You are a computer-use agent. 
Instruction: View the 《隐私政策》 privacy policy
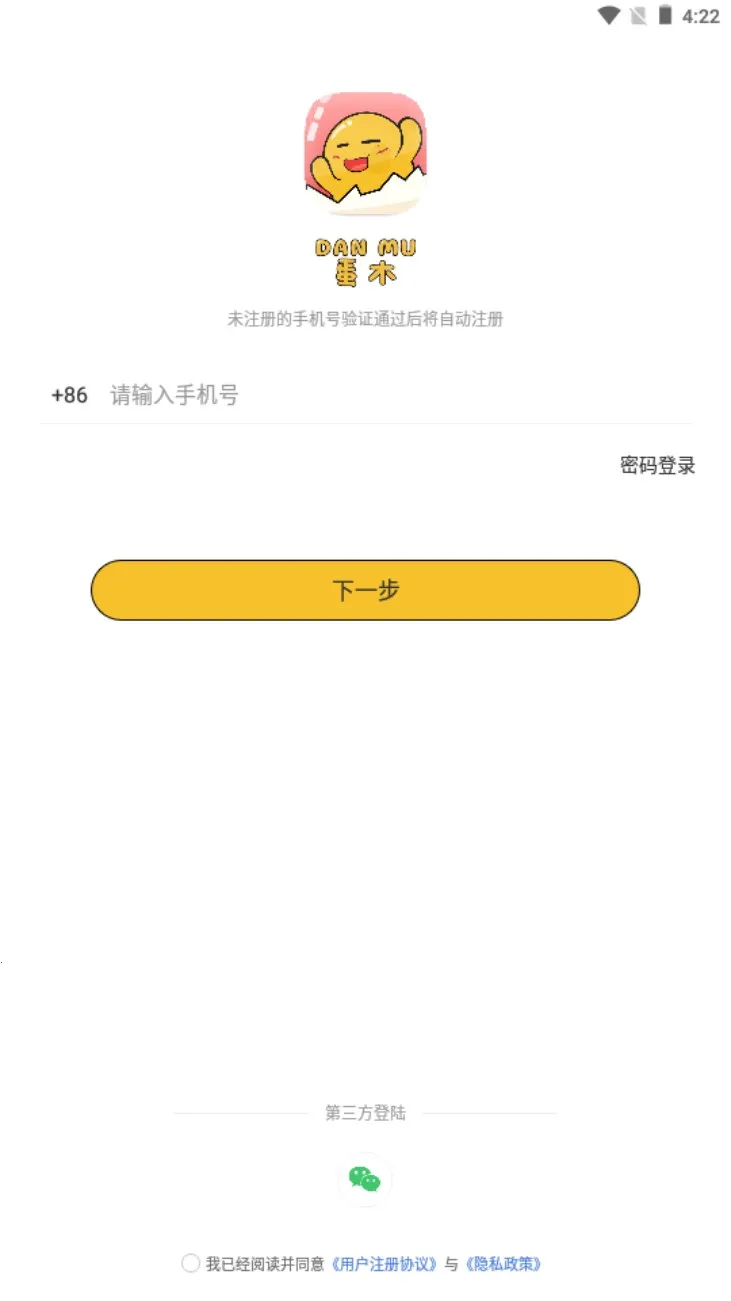point(502,1263)
